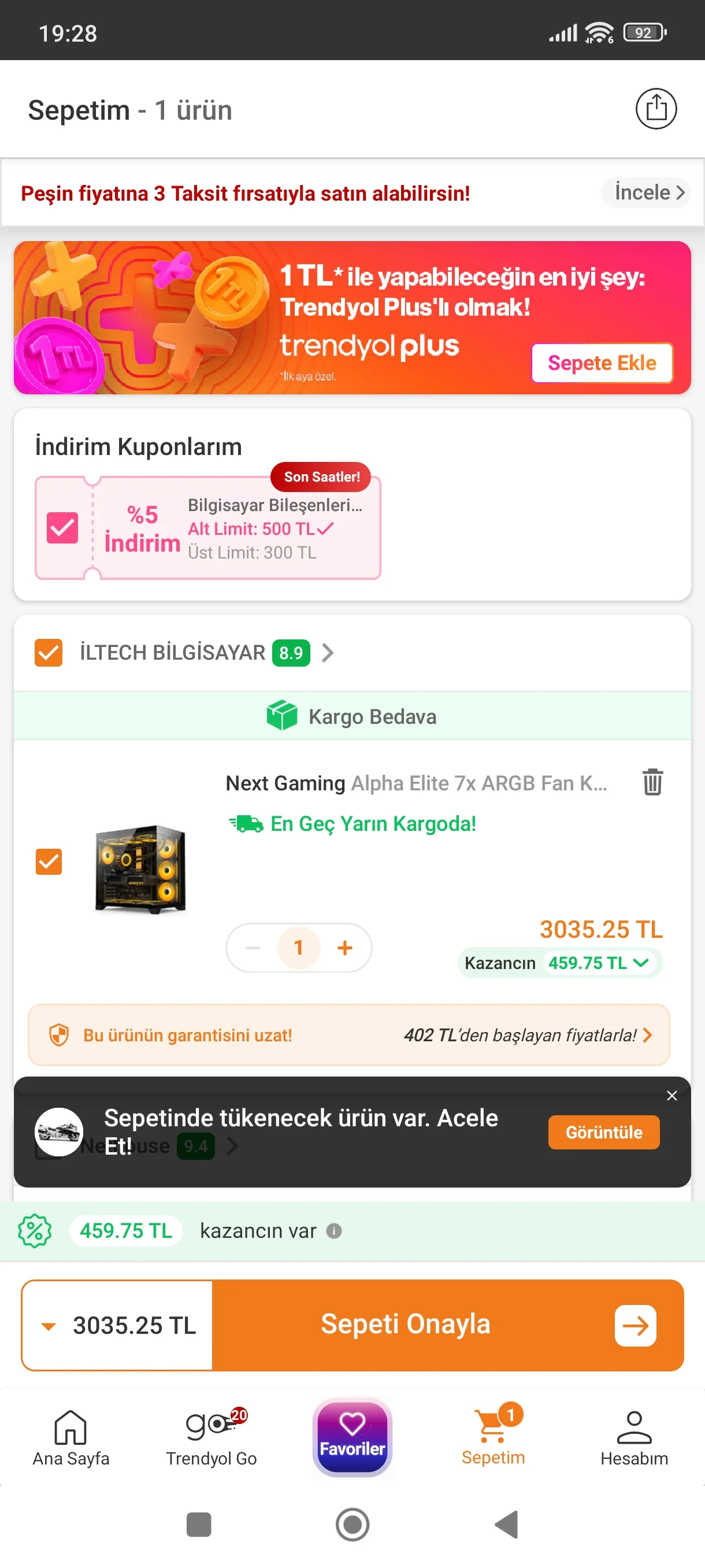The height and width of the screenshot is (1568, 705).
Task: Open the Next Gaming case product image
Action: pos(140,869)
